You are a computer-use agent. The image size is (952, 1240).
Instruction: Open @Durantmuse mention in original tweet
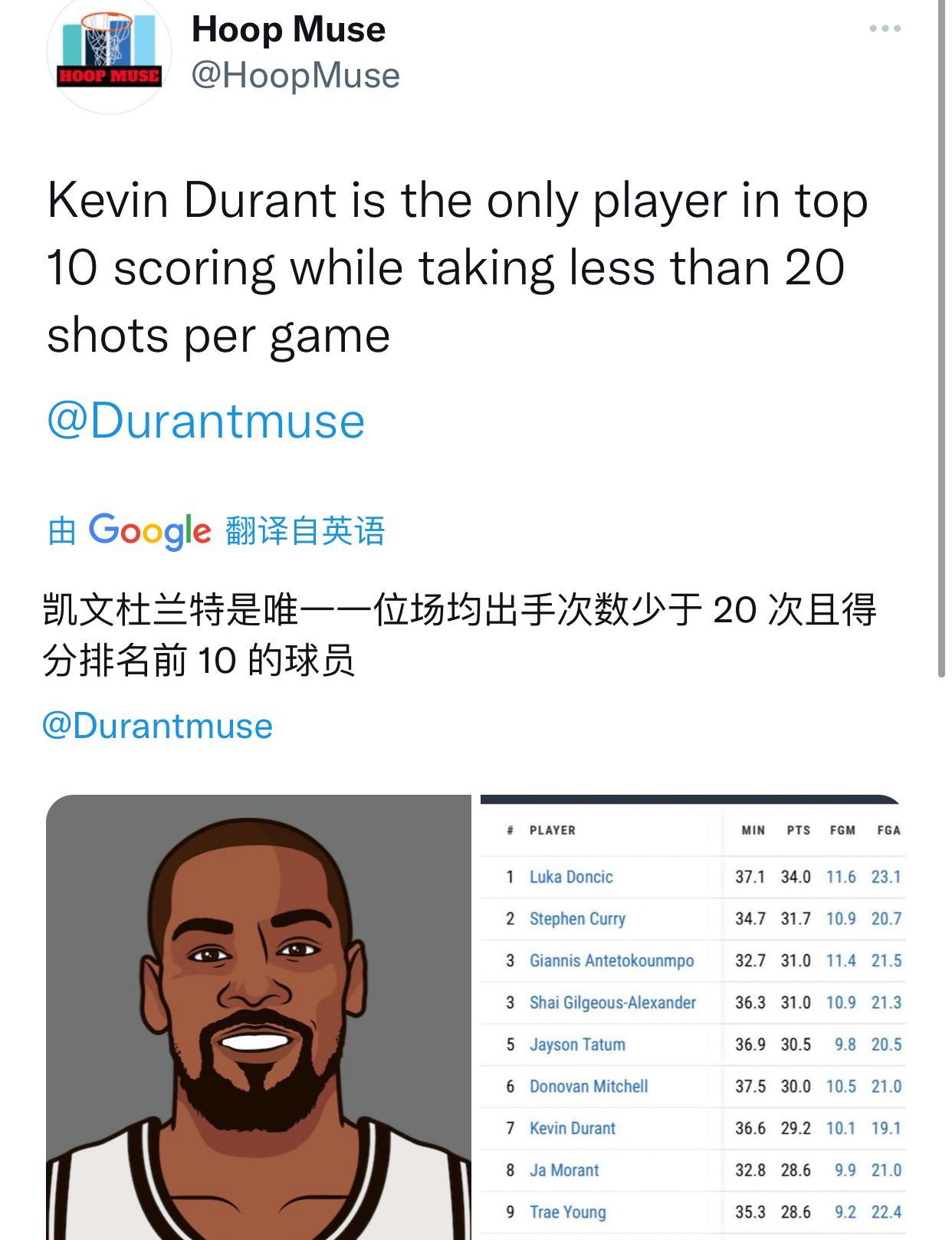pyautogui.click(x=205, y=421)
